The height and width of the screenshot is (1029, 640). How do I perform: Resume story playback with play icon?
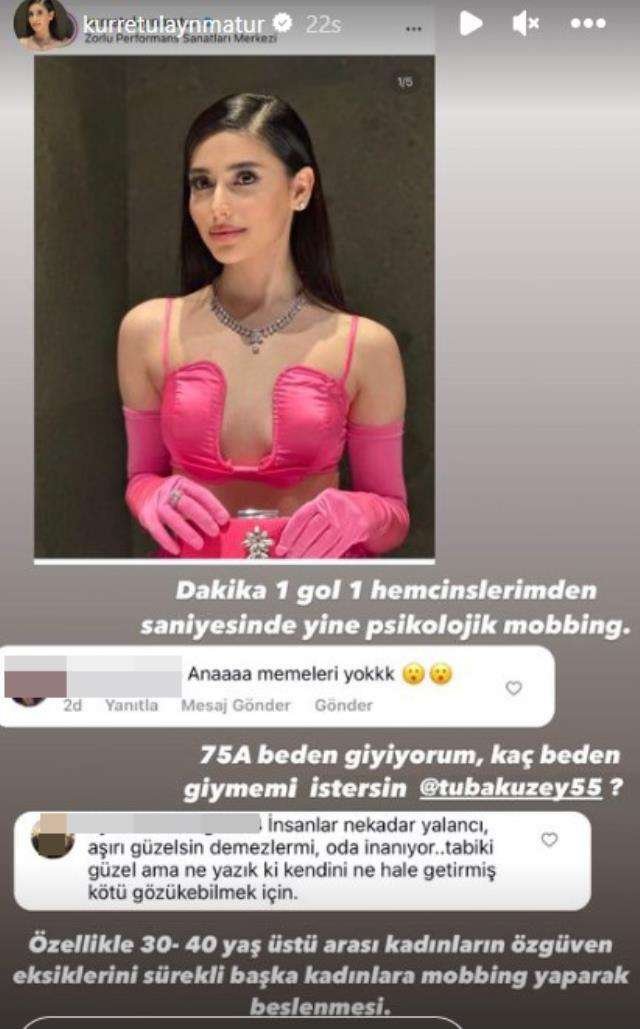pos(471,24)
